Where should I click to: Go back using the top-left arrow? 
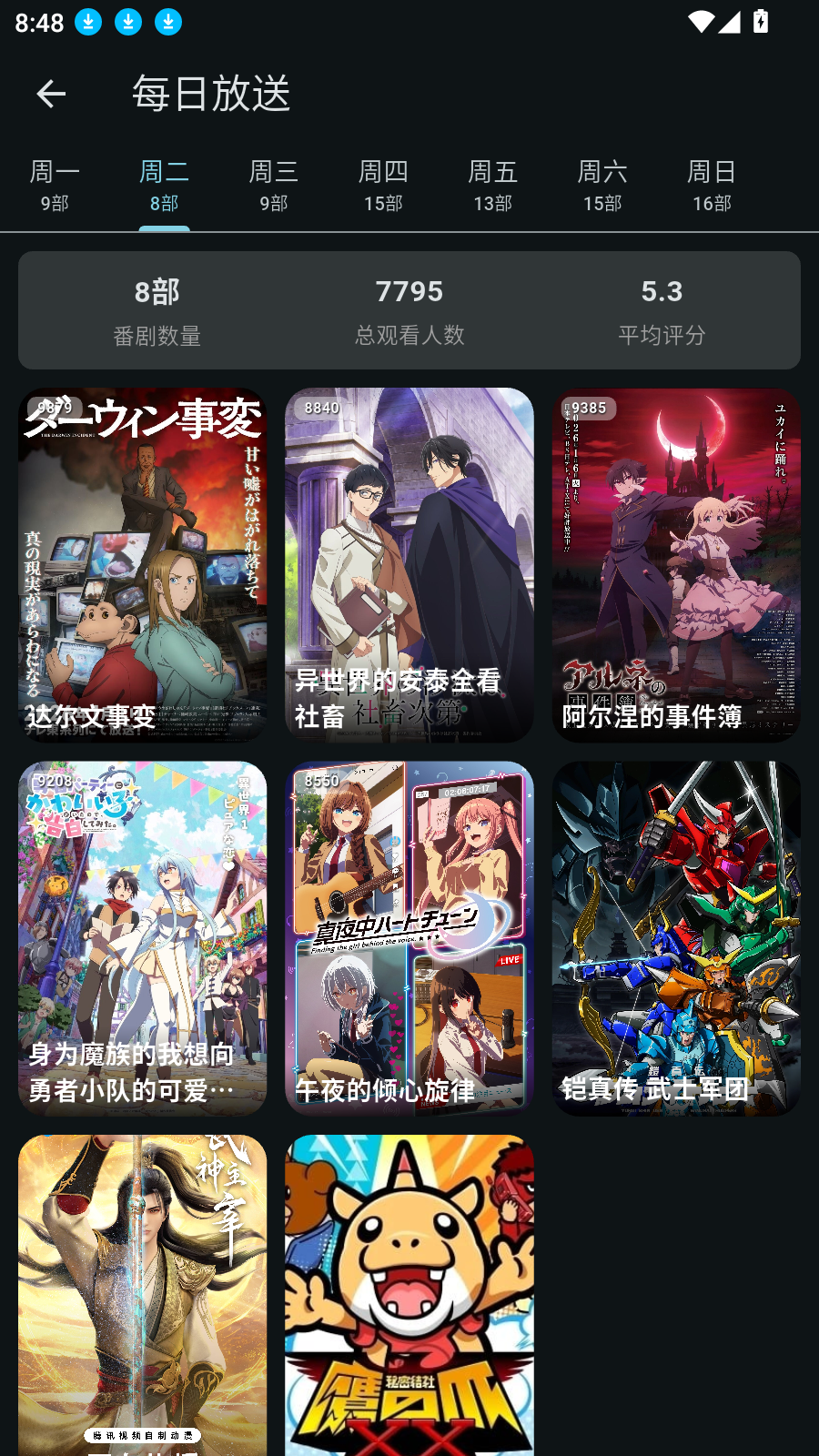pyautogui.click(x=50, y=94)
